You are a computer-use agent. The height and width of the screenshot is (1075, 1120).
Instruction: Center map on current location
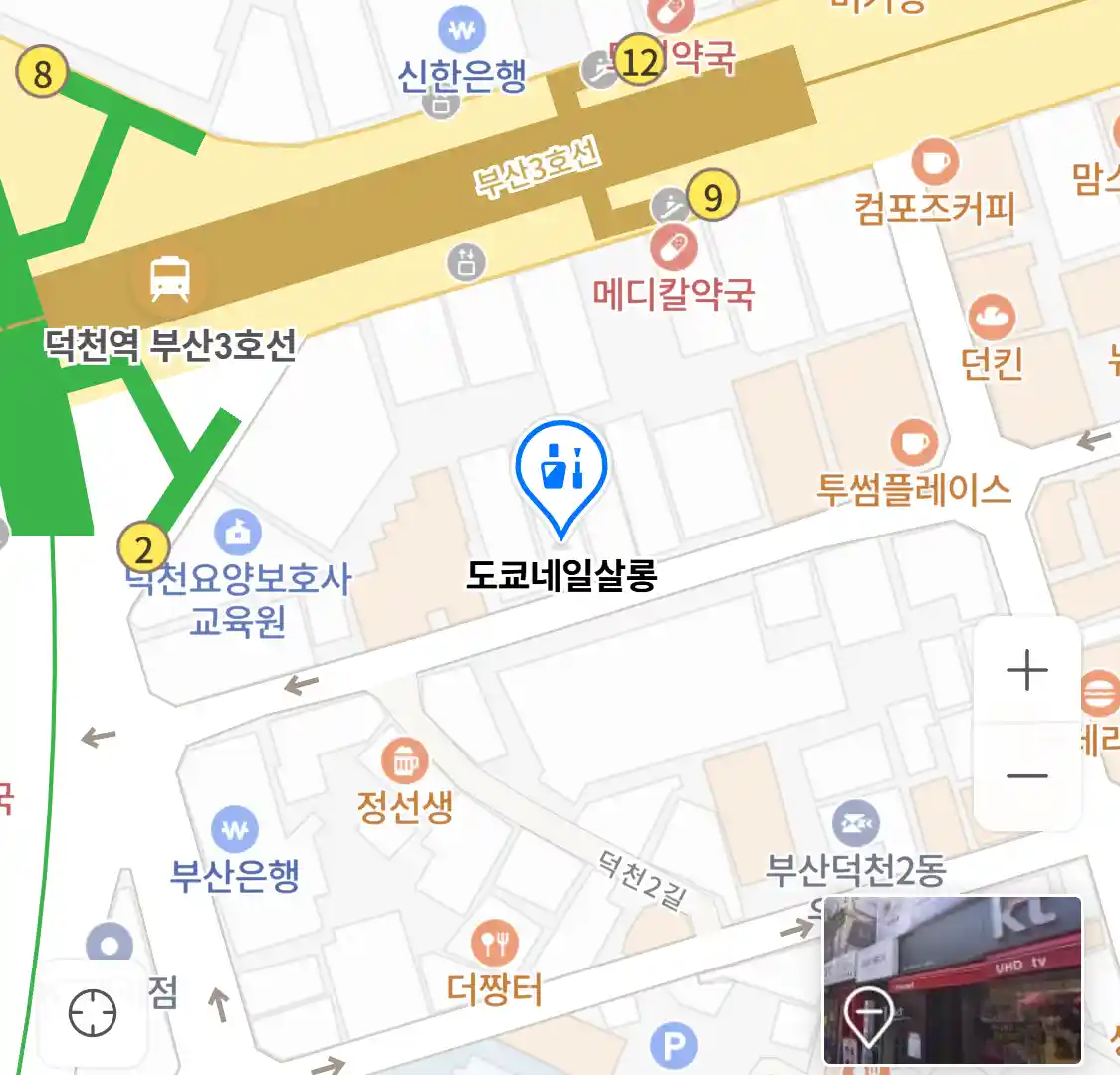coord(93,1013)
